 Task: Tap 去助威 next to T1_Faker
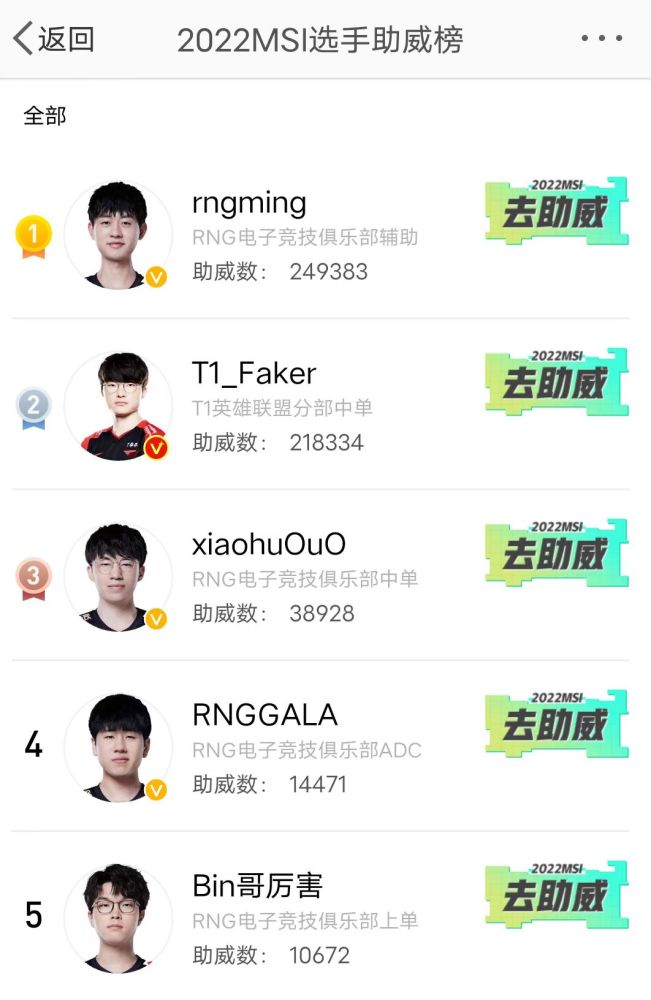[x=556, y=382]
